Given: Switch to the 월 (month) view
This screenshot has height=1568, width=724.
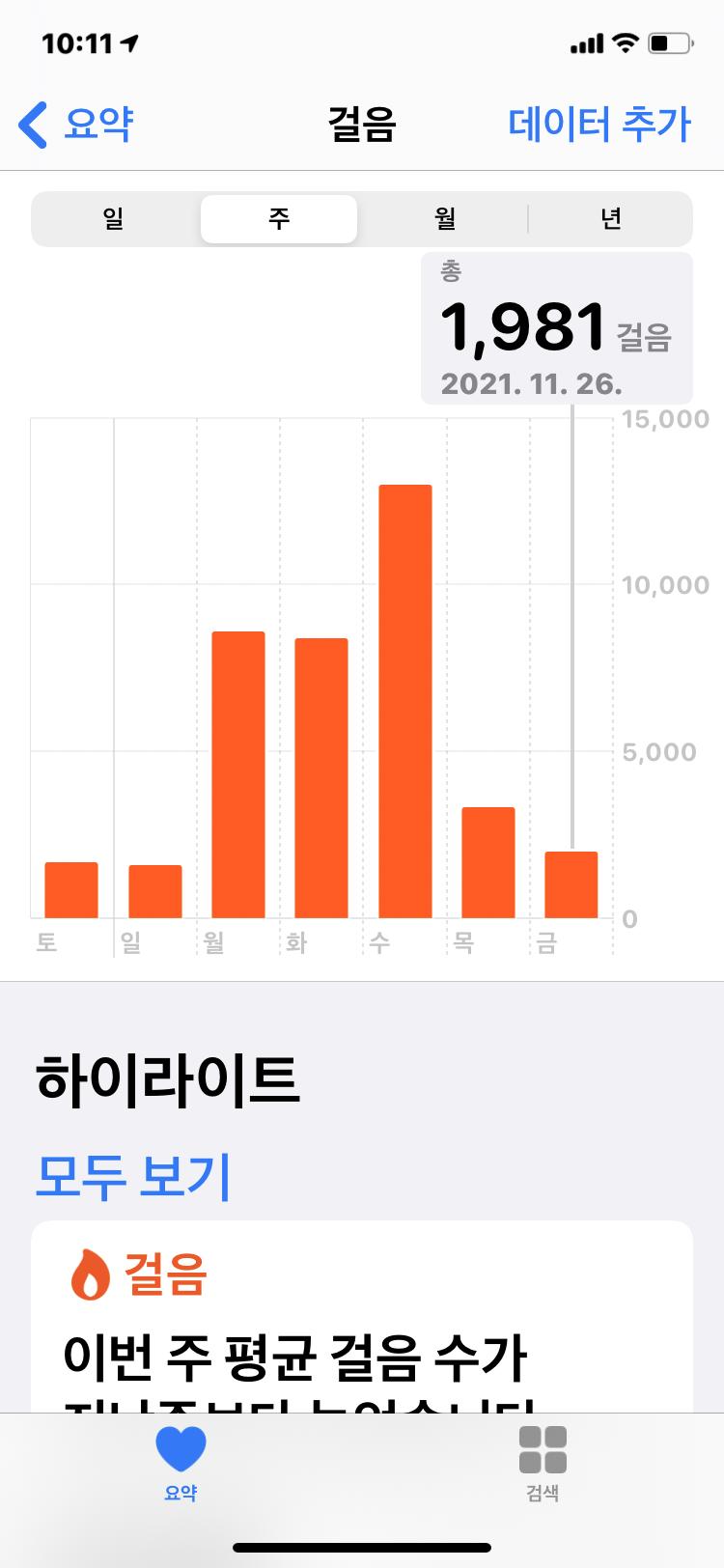Looking at the screenshot, I should tap(444, 219).
